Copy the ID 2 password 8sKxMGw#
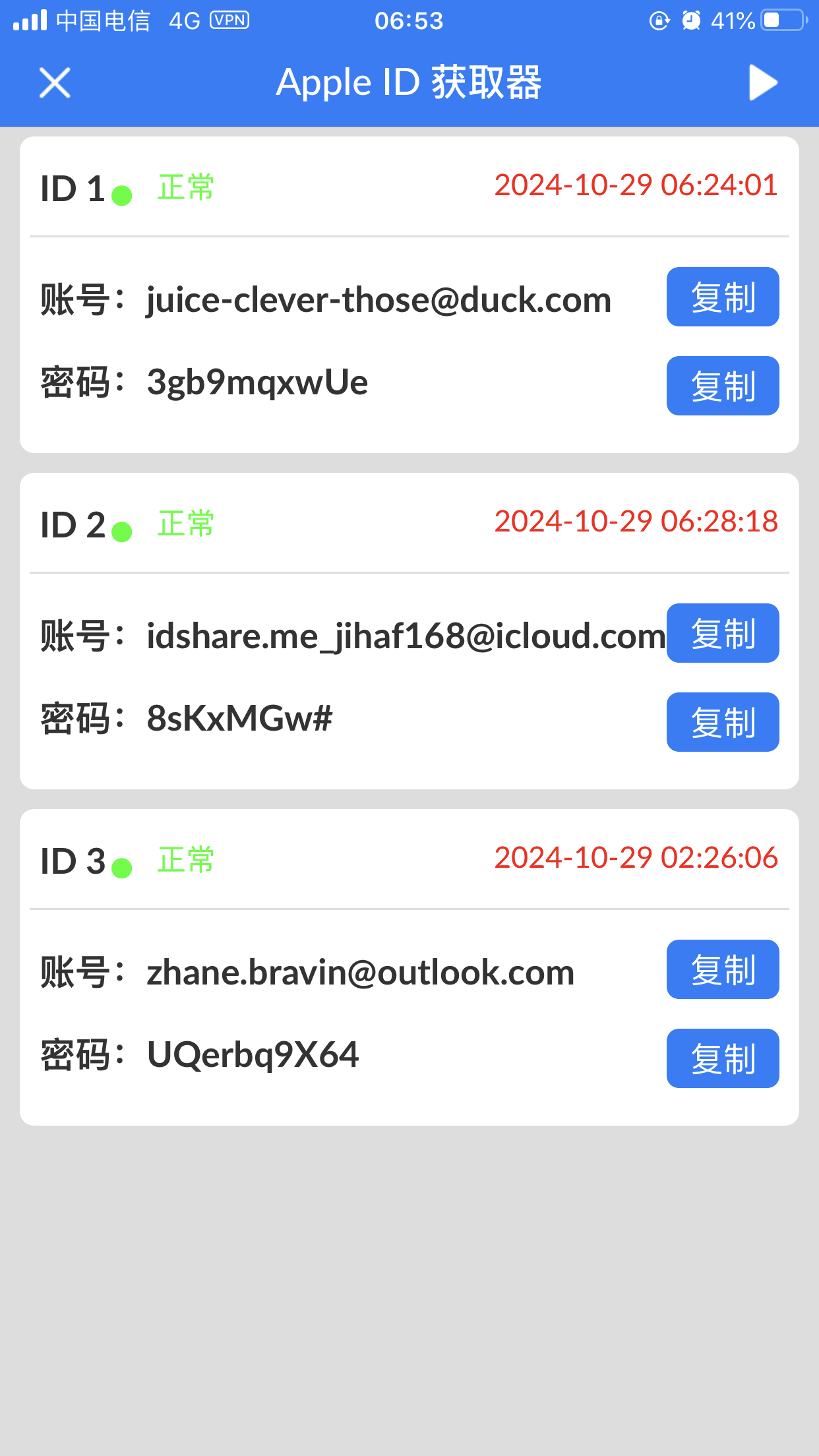The width and height of the screenshot is (819, 1456). coord(722,722)
